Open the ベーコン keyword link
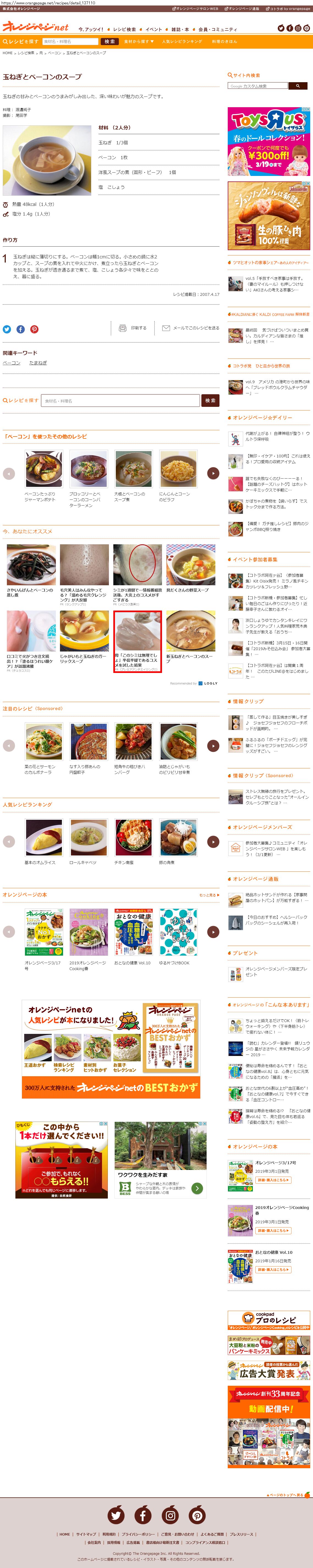Viewport: 313px width, 1568px height. (12, 363)
